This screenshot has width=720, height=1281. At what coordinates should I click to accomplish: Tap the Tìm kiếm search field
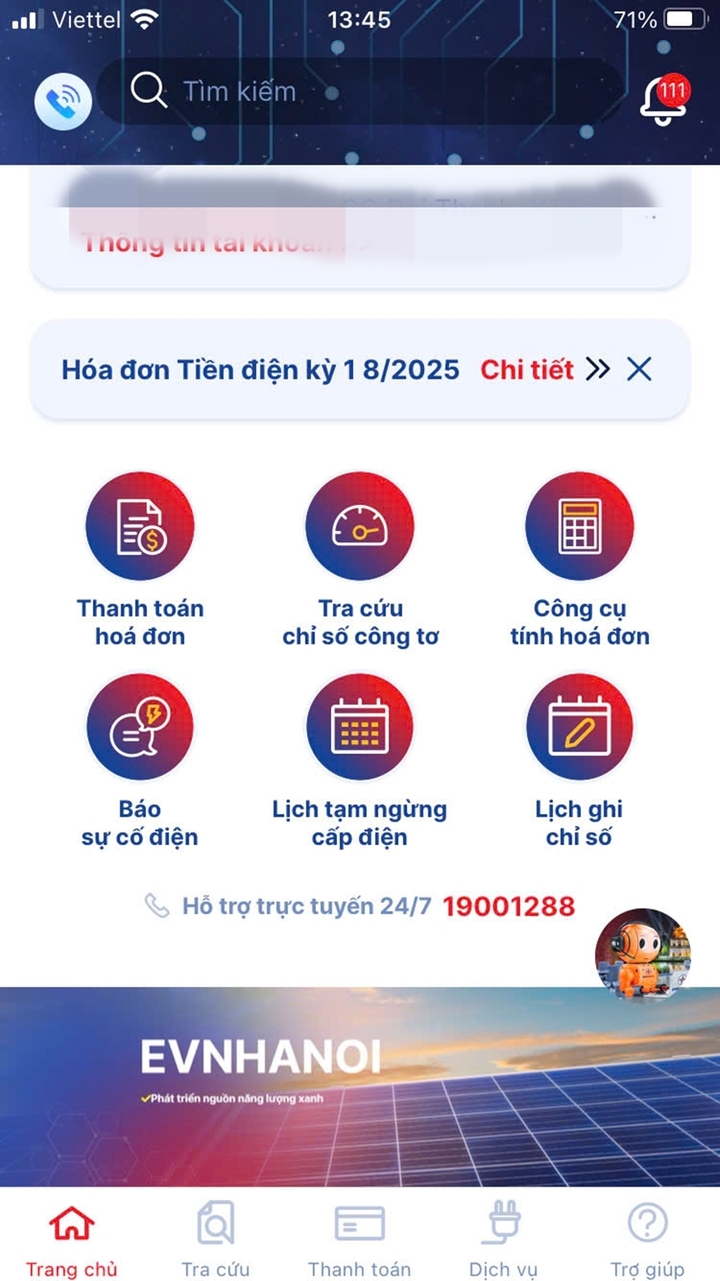[x=300, y=91]
